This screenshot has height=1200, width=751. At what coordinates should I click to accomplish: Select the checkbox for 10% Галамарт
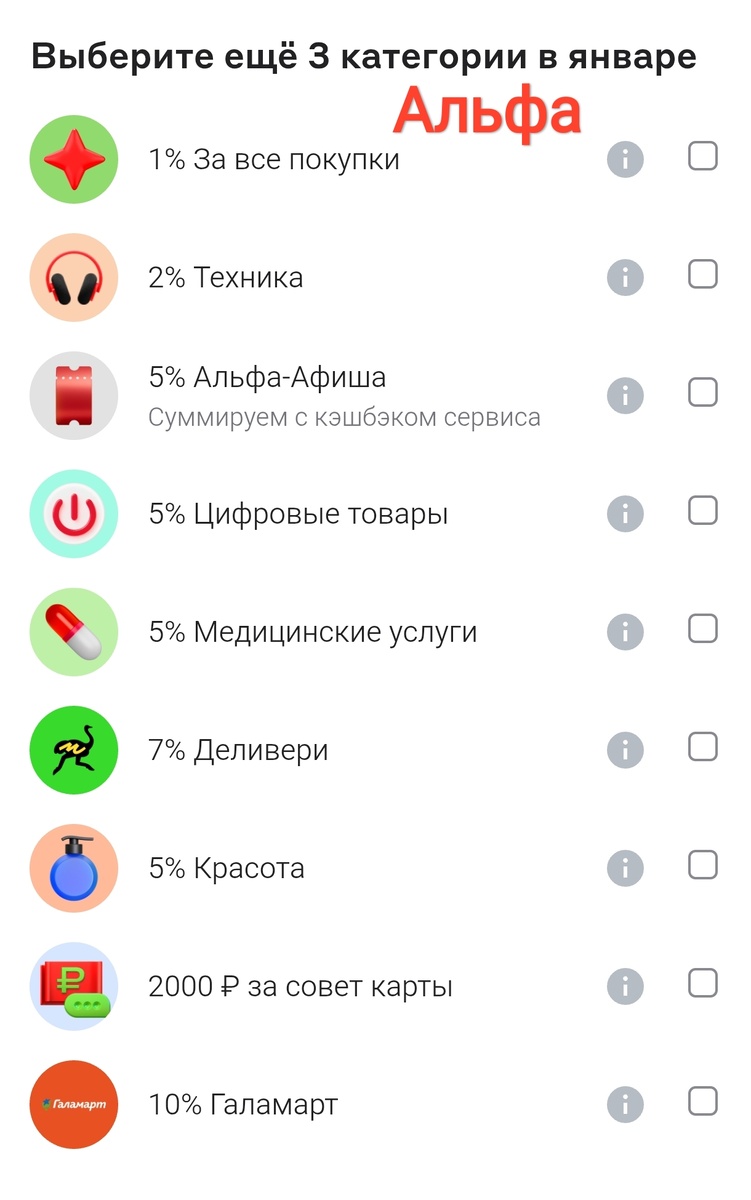[x=702, y=1100]
